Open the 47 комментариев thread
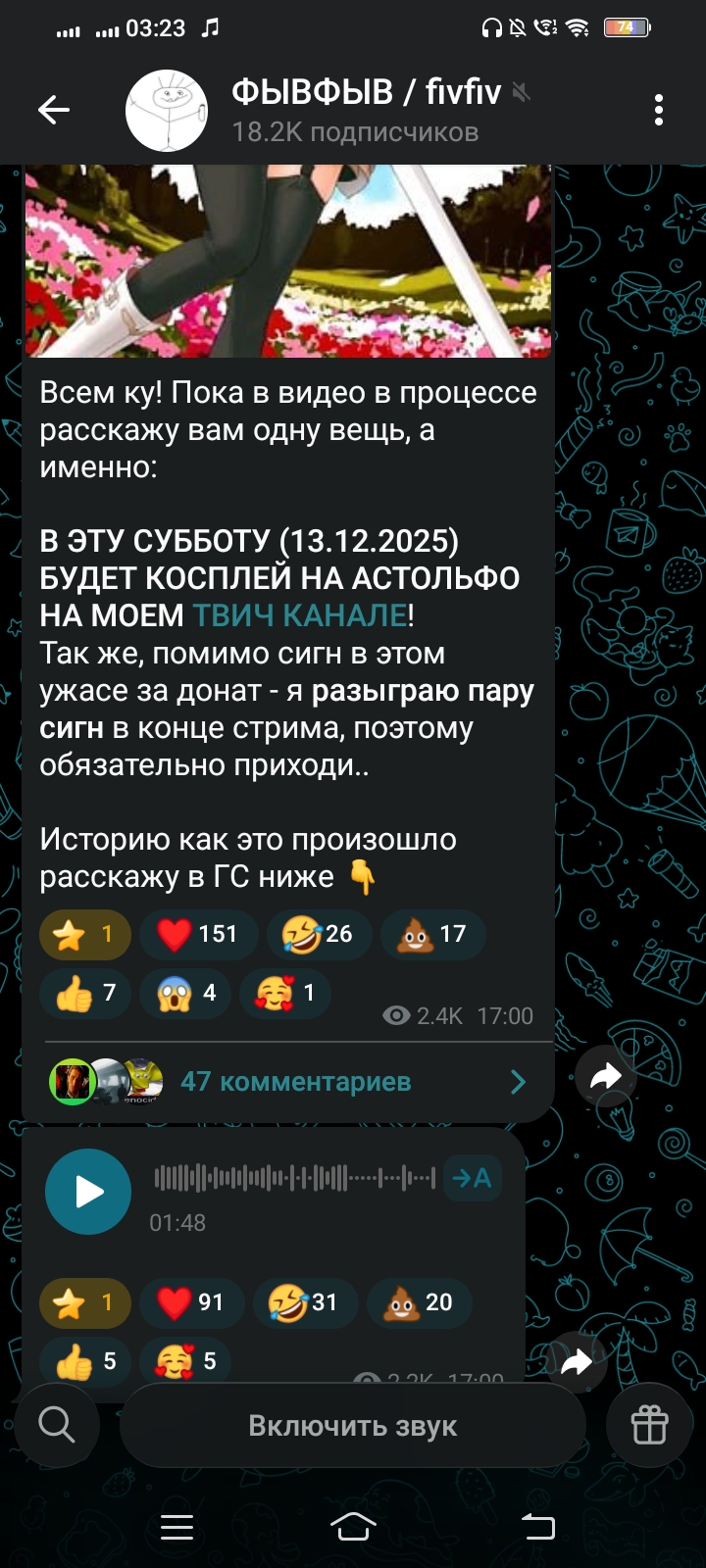 (294, 1082)
